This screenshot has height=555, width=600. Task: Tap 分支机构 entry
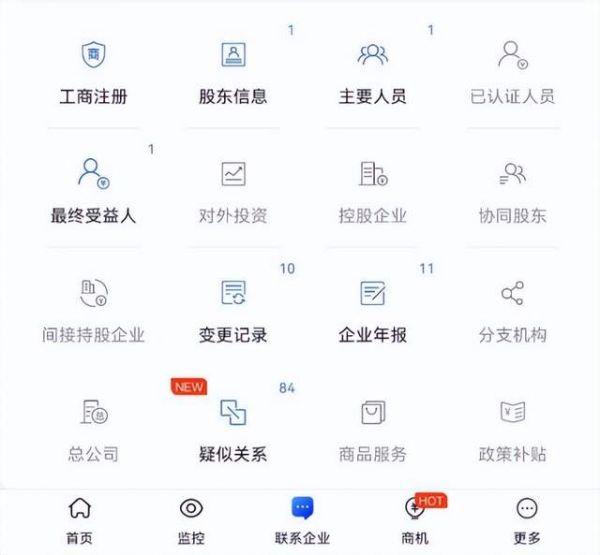(x=512, y=310)
